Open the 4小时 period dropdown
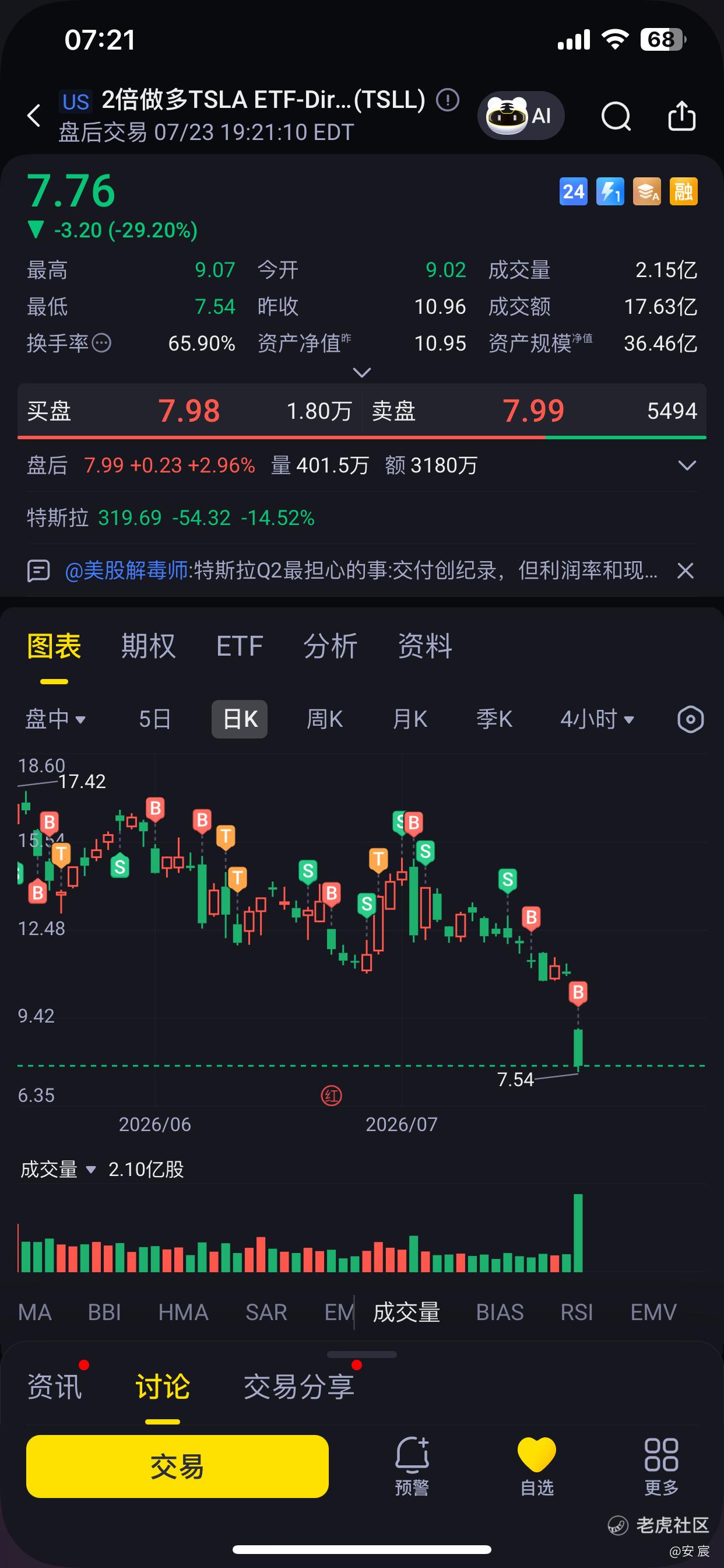The image size is (724, 1568). pyautogui.click(x=597, y=719)
